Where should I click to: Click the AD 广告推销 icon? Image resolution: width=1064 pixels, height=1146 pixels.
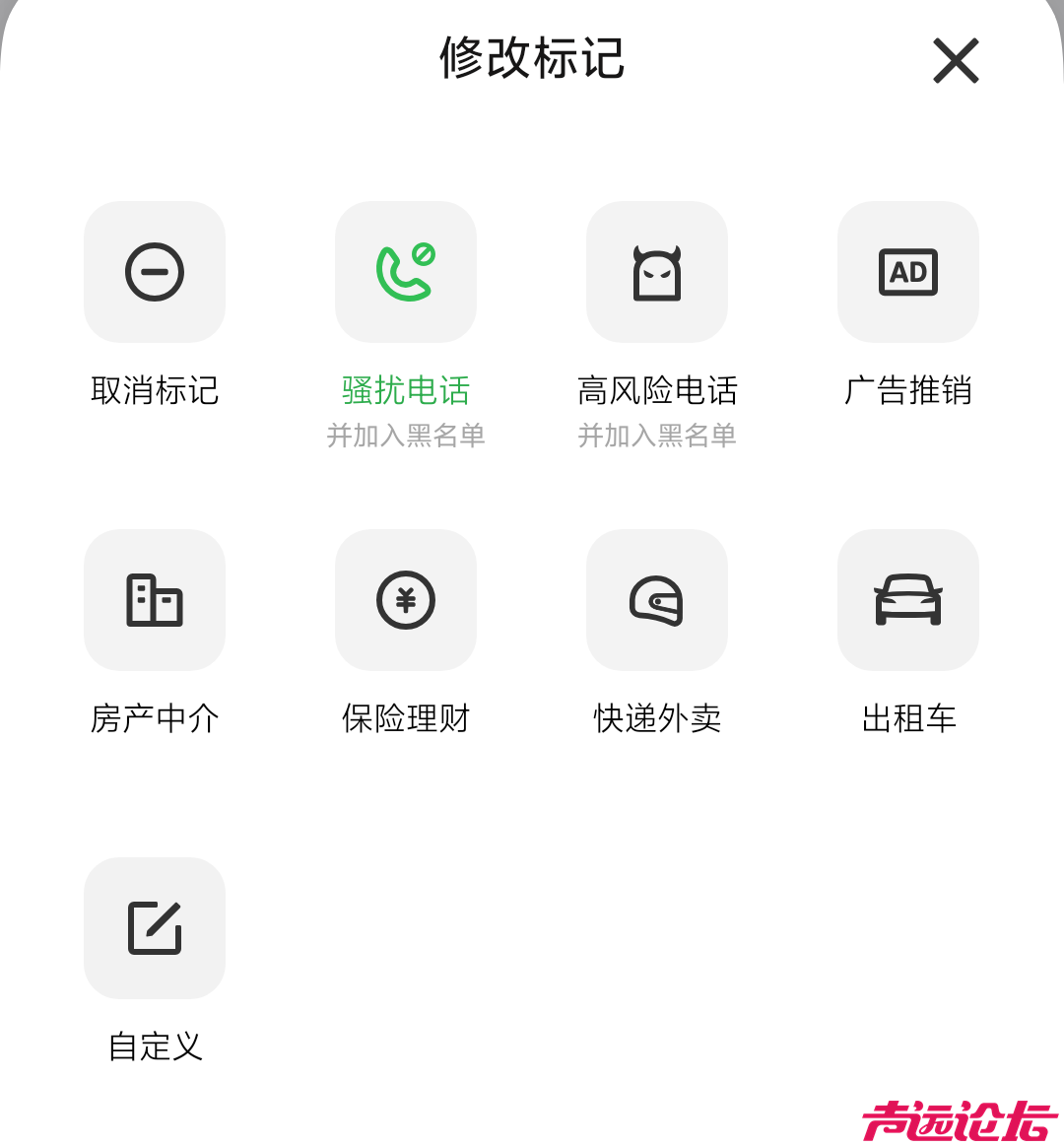[907, 272]
